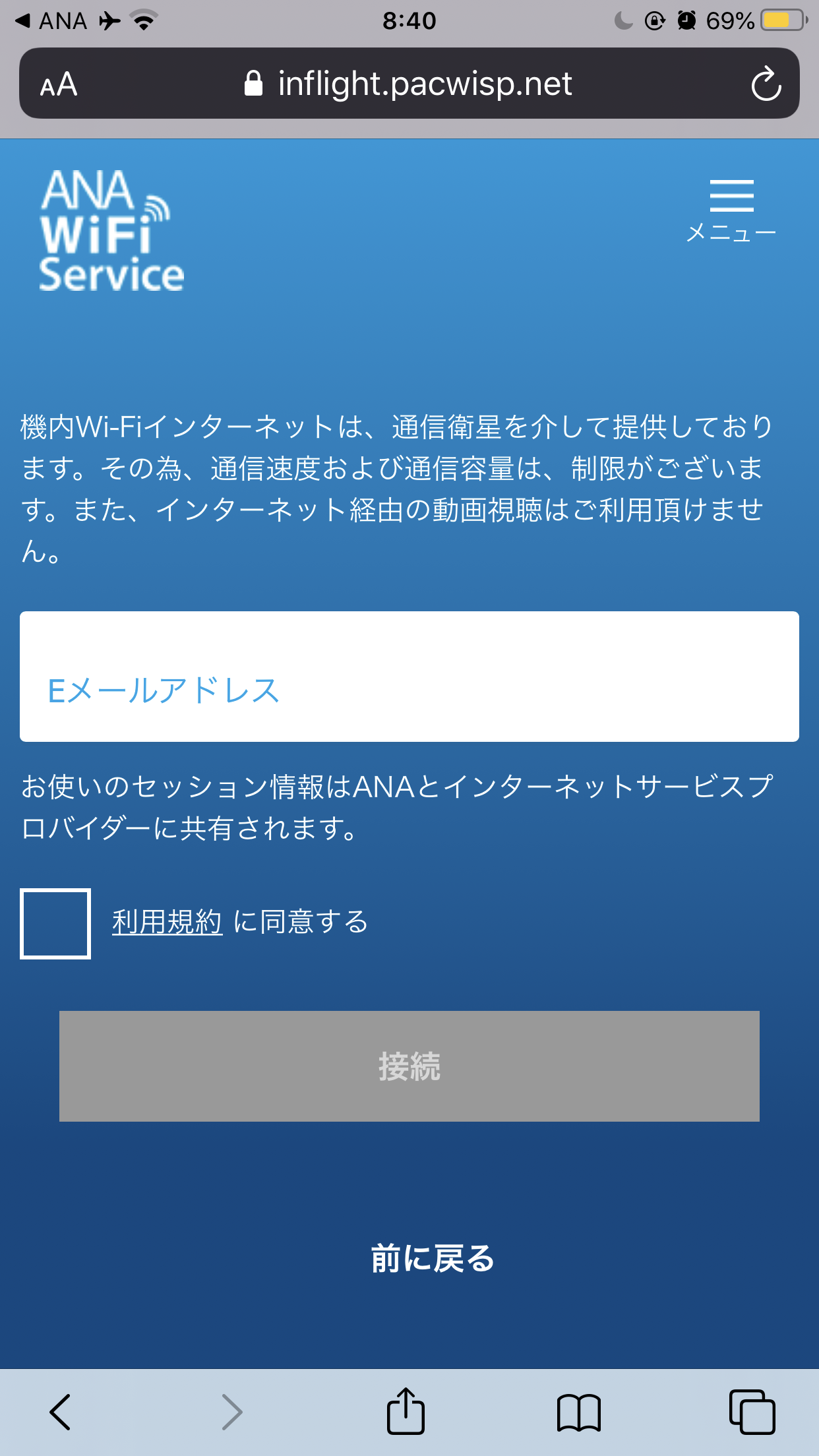Show all open Safari tabs

pos(752,1412)
